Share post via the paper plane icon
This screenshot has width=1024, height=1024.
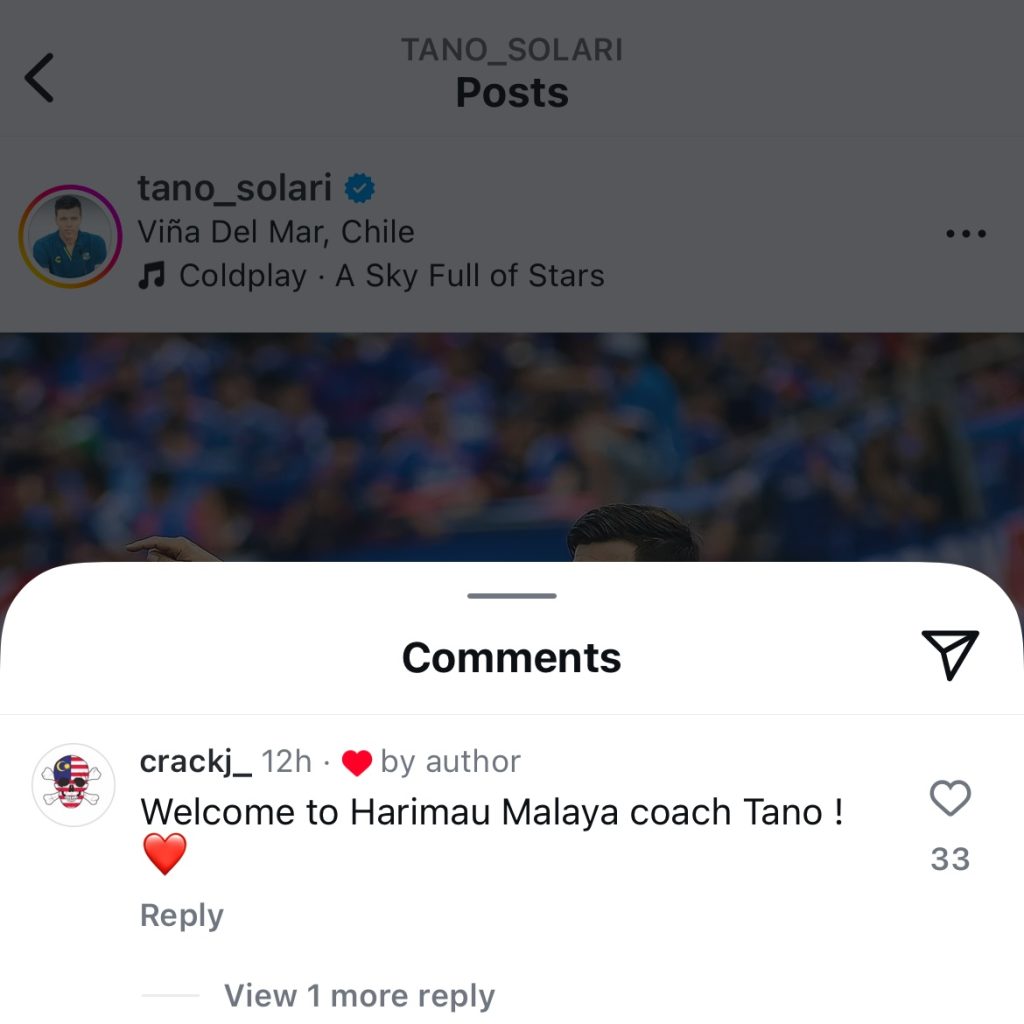[x=949, y=655]
